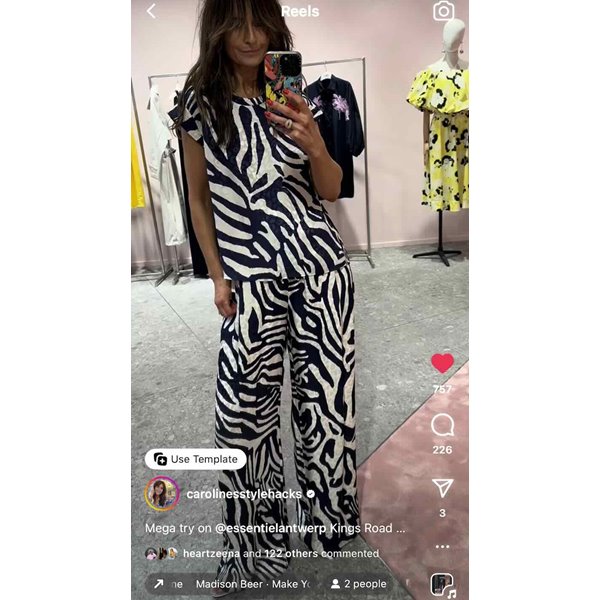Viewport: 600px width, 600px height.
Task: Open the audio thumbnail in the bottom corner
Action: pos(442,585)
